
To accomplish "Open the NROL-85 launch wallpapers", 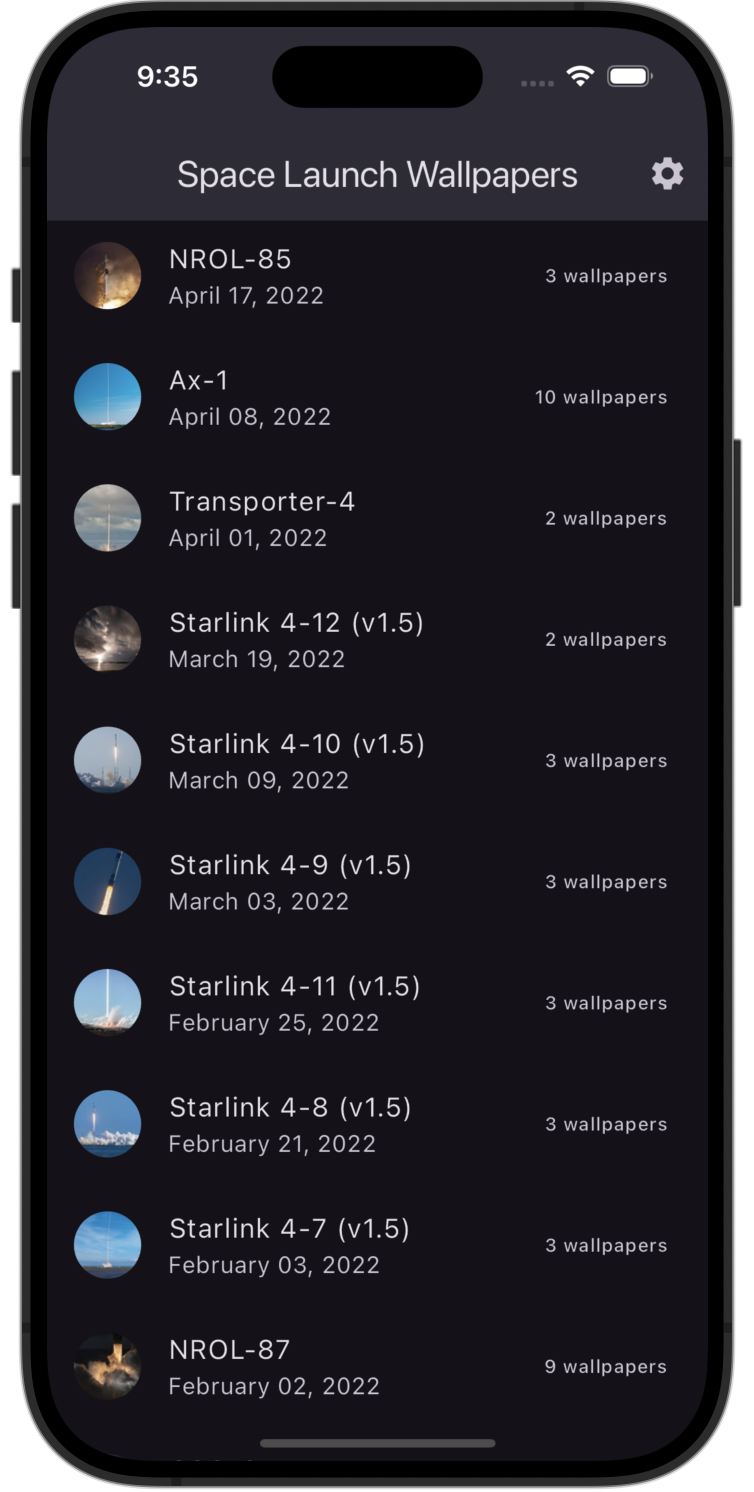I will [x=376, y=276].
